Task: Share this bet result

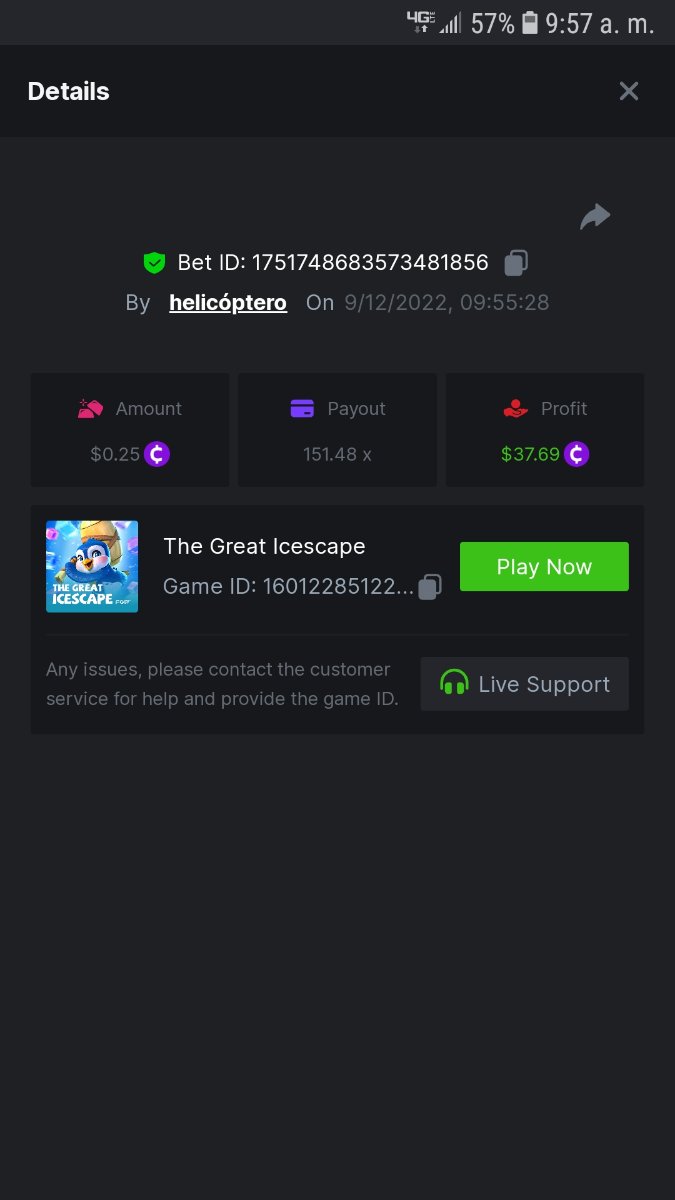Action: [x=595, y=216]
